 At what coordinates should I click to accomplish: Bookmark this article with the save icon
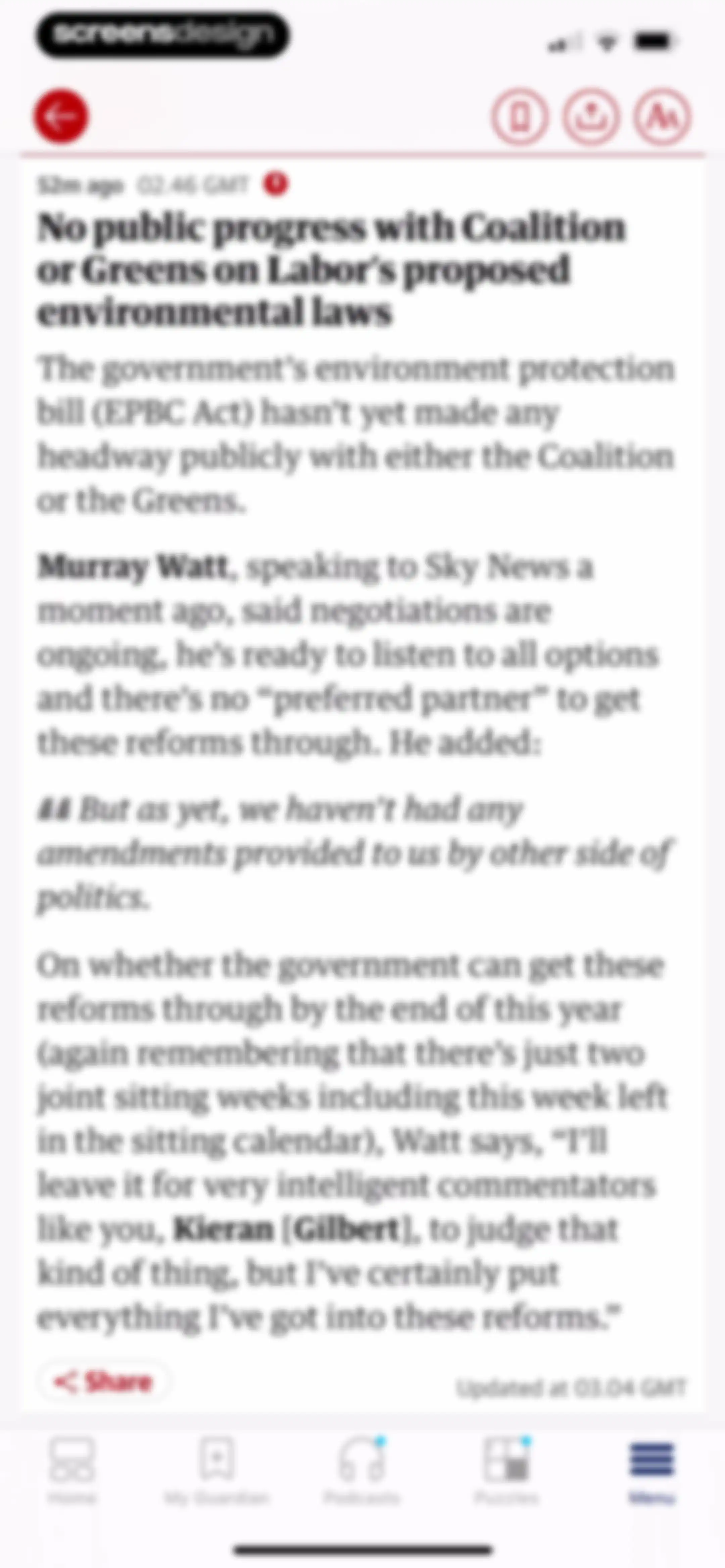pyautogui.click(x=520, y=116)
